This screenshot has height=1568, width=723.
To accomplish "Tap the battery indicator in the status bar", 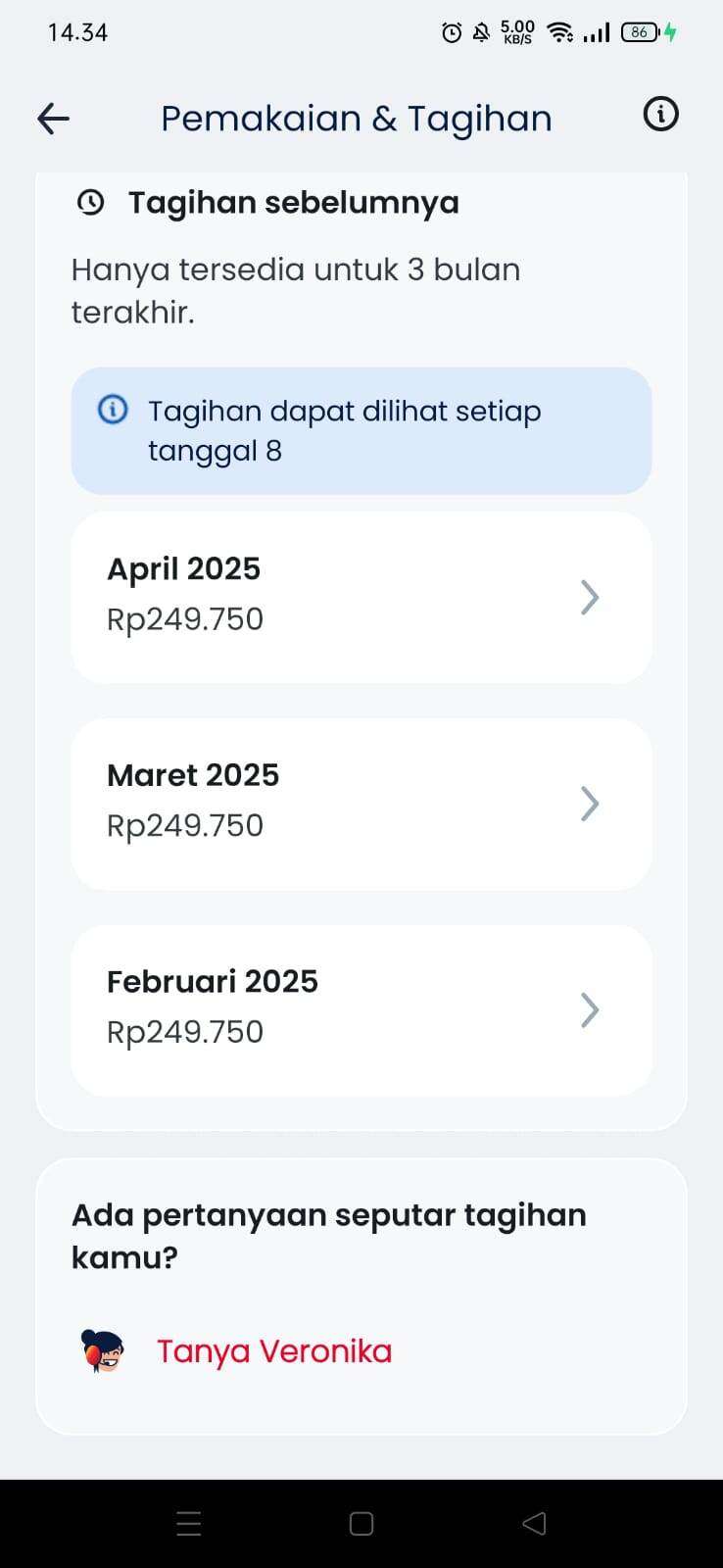I will pyautogui.click(x=638, y=31).
